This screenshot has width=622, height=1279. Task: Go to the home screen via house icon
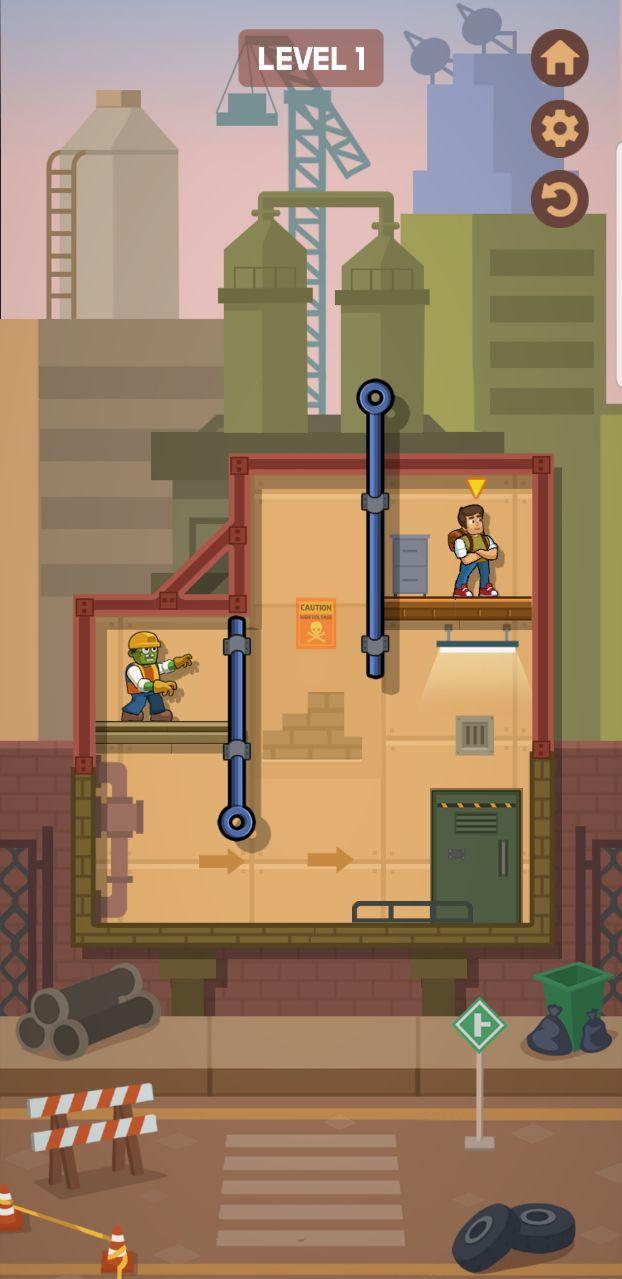pos(559,58)
